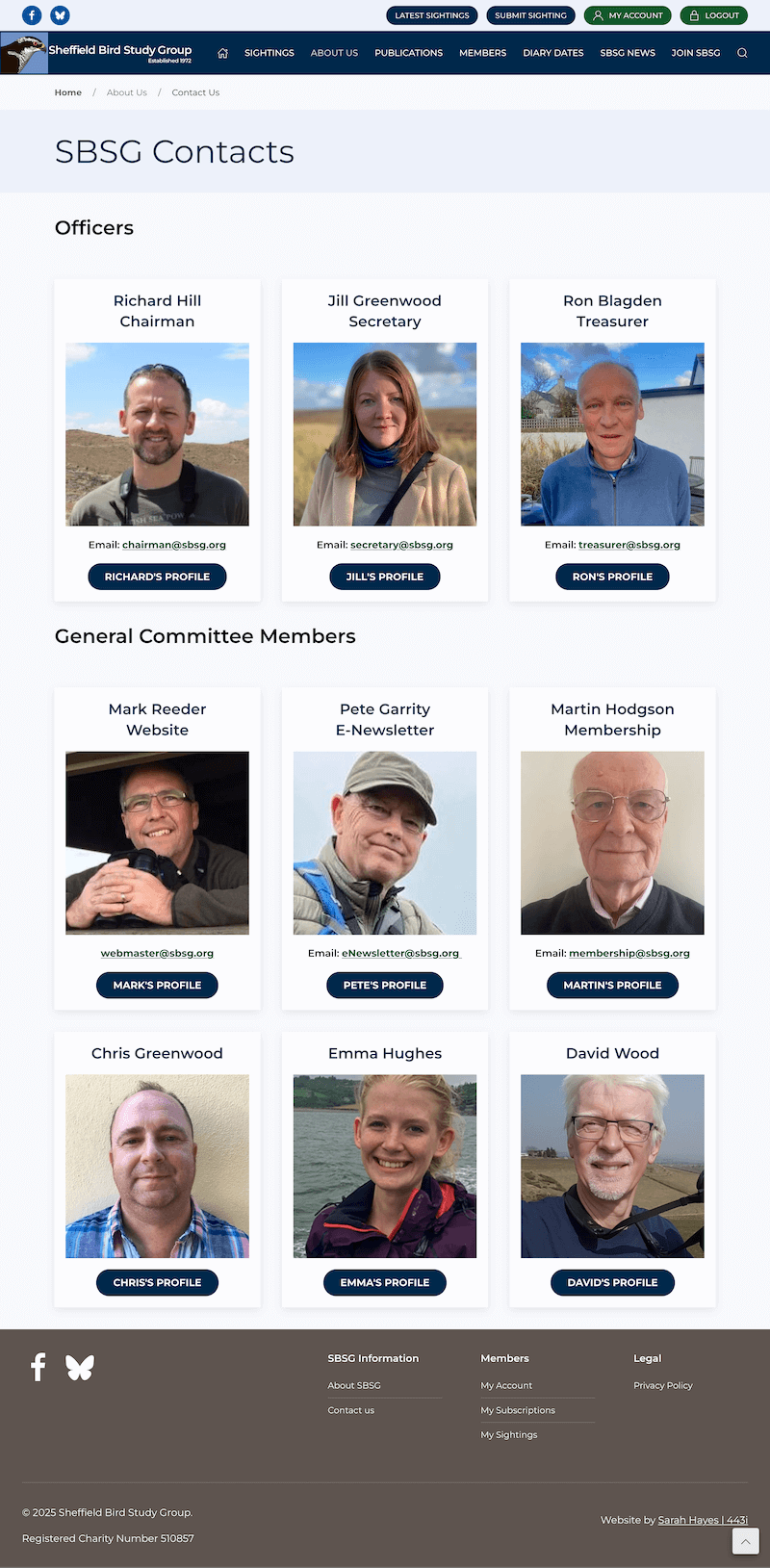Screen dimensions: 770x1568
Task: Email membership@sbsg.org
Action: [629, 953]
